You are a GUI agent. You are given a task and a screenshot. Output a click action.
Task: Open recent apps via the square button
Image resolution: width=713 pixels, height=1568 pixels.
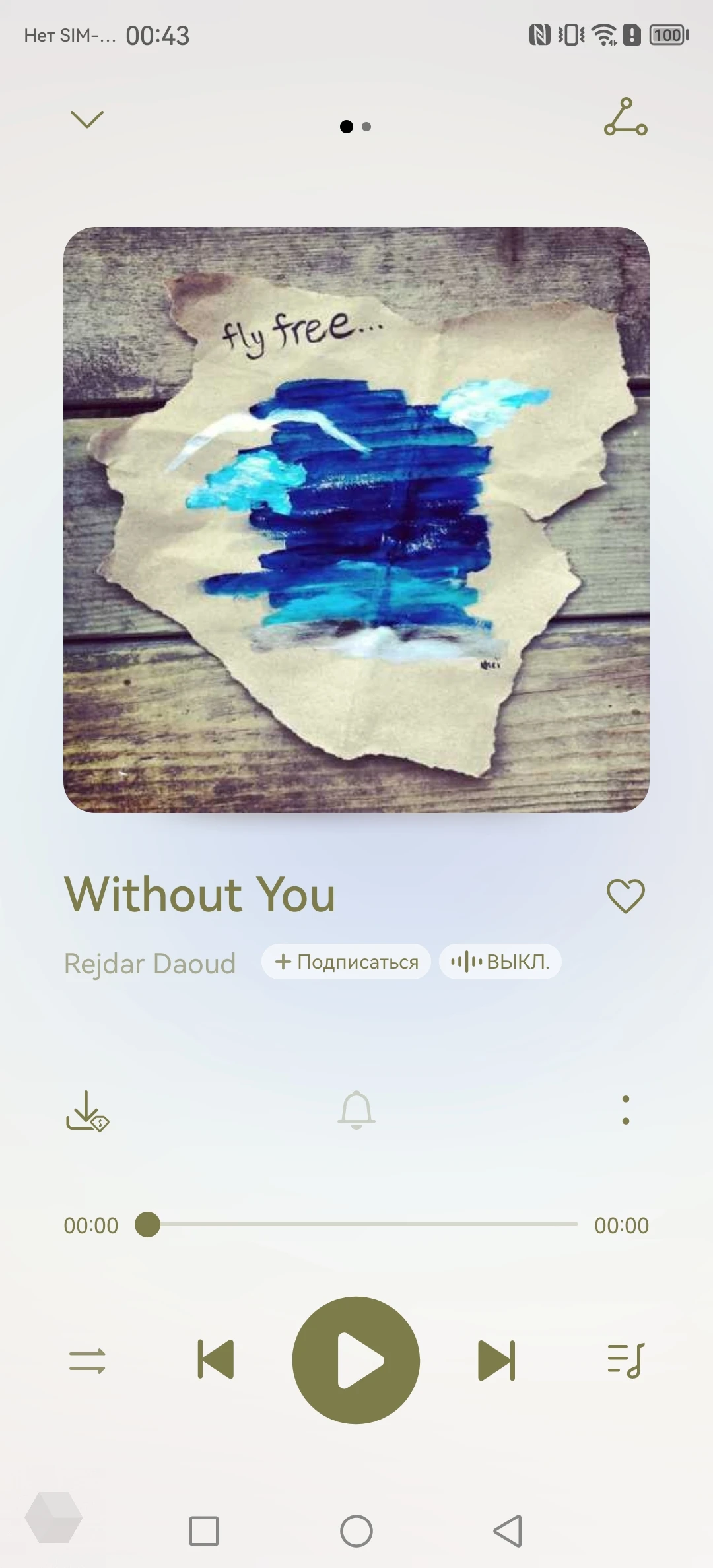point(204,1530)
